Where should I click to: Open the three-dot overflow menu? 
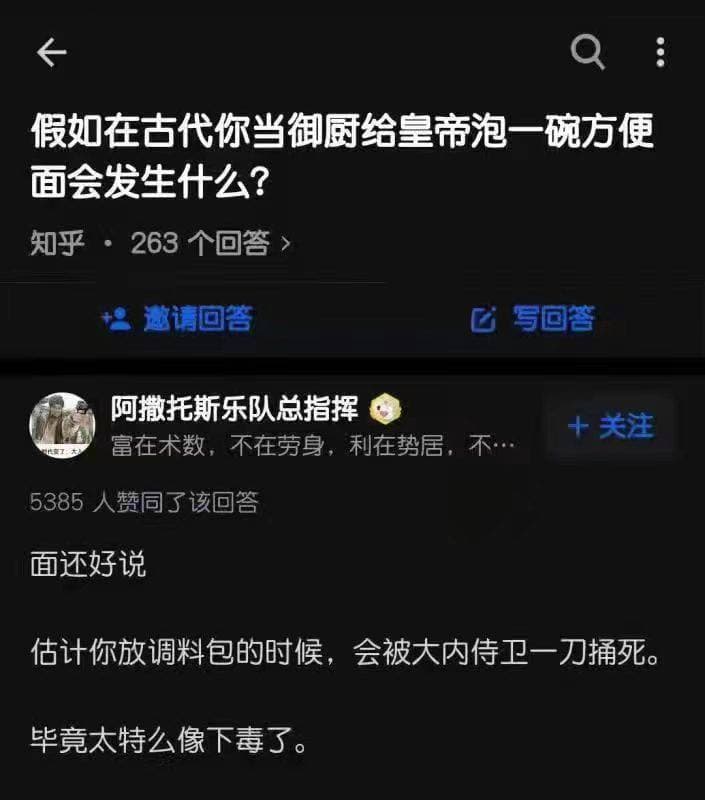(660, 52)
